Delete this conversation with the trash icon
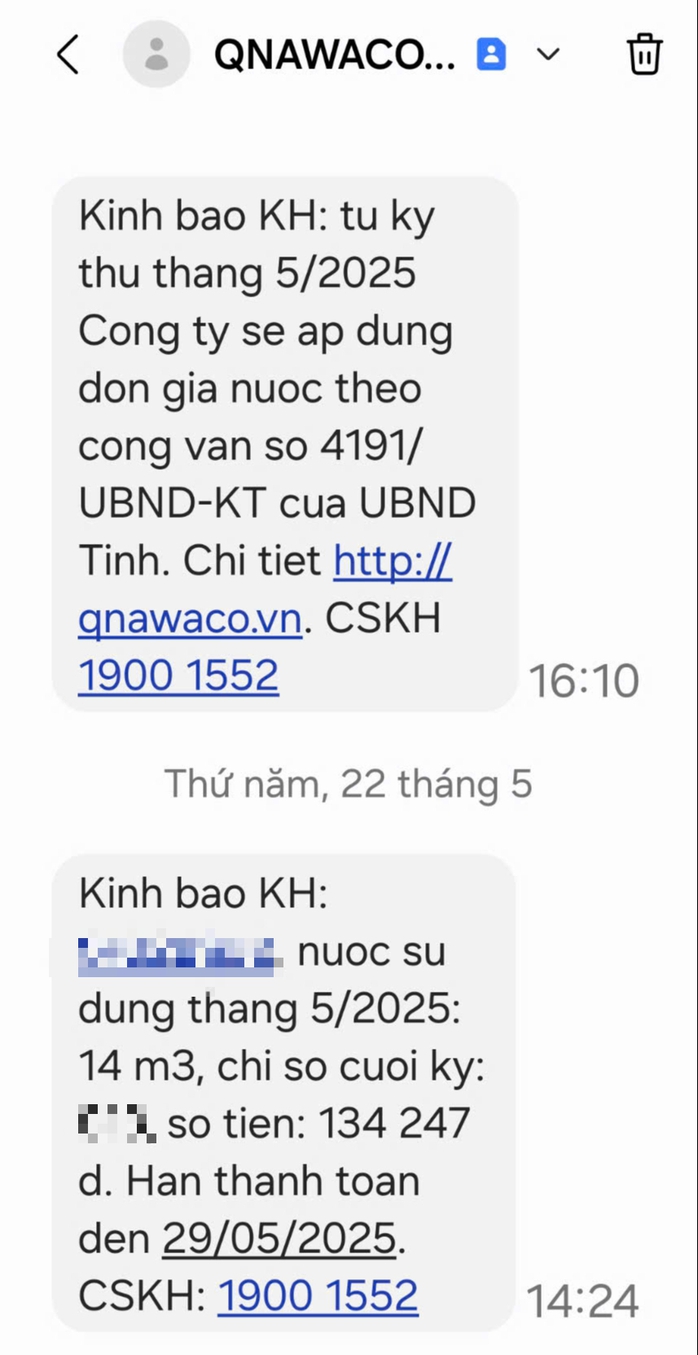Viewport: 698px width, 1355px height. pyautogui.click(x=645, y=54)
